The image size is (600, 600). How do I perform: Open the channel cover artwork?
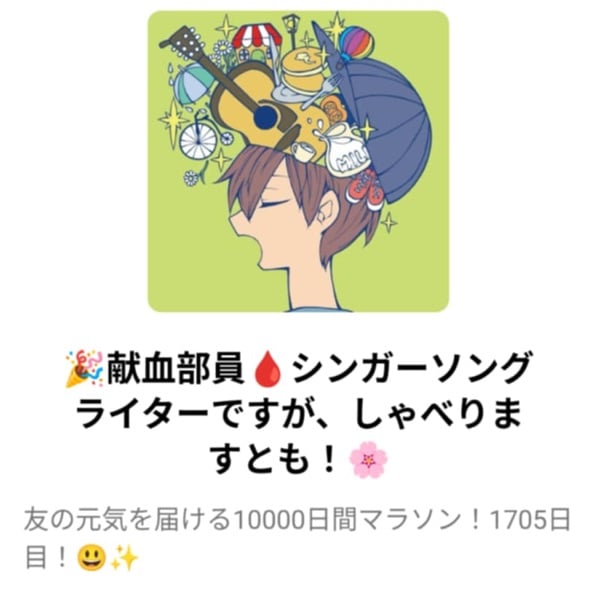[298, 162]
